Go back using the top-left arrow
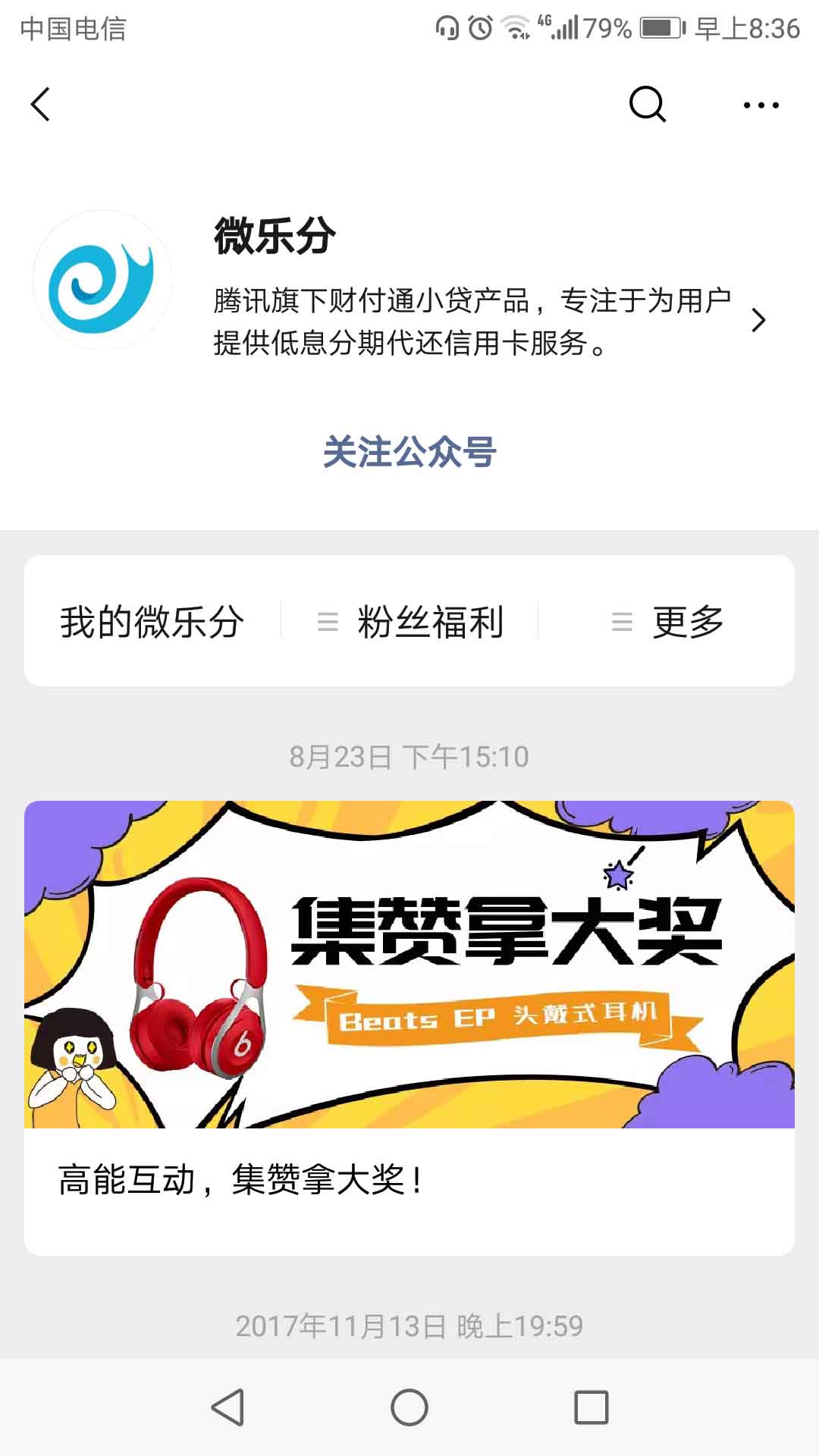Screen dimensions: 819x1456 click(x=41, y=105)
